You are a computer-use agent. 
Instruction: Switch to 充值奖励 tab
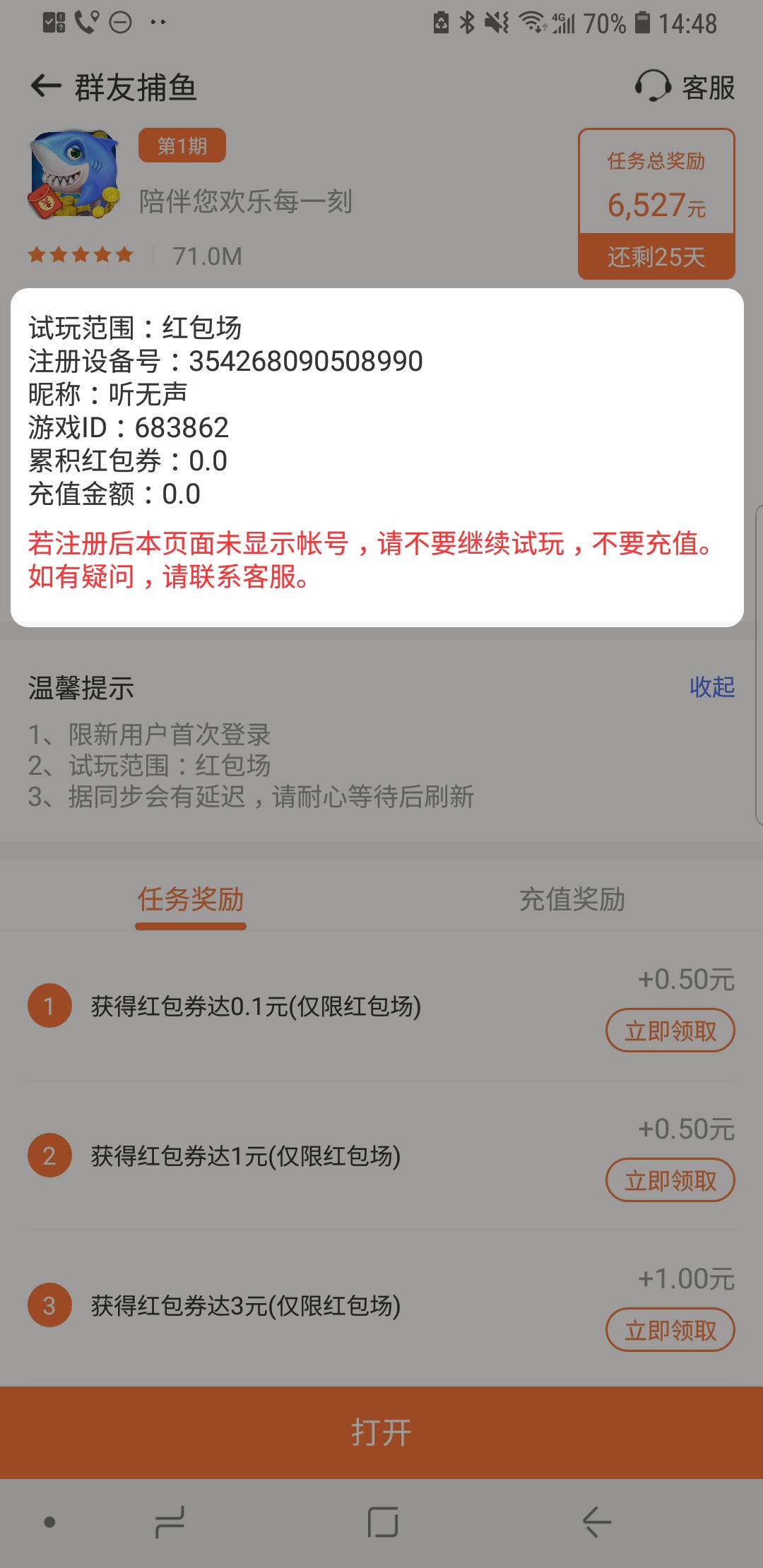tap(572, 900)
